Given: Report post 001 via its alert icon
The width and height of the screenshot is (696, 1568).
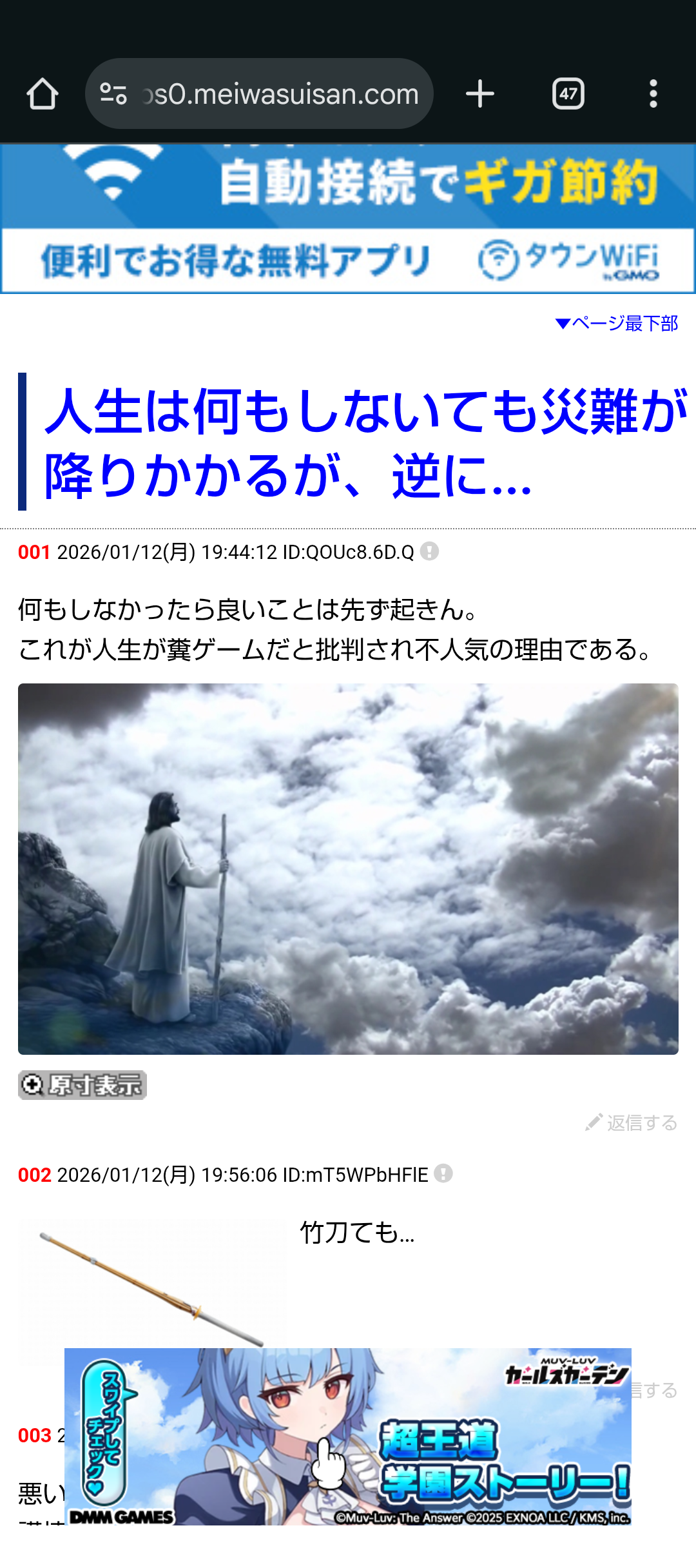Looking at the screenshot, I should (x=429, y=552).
